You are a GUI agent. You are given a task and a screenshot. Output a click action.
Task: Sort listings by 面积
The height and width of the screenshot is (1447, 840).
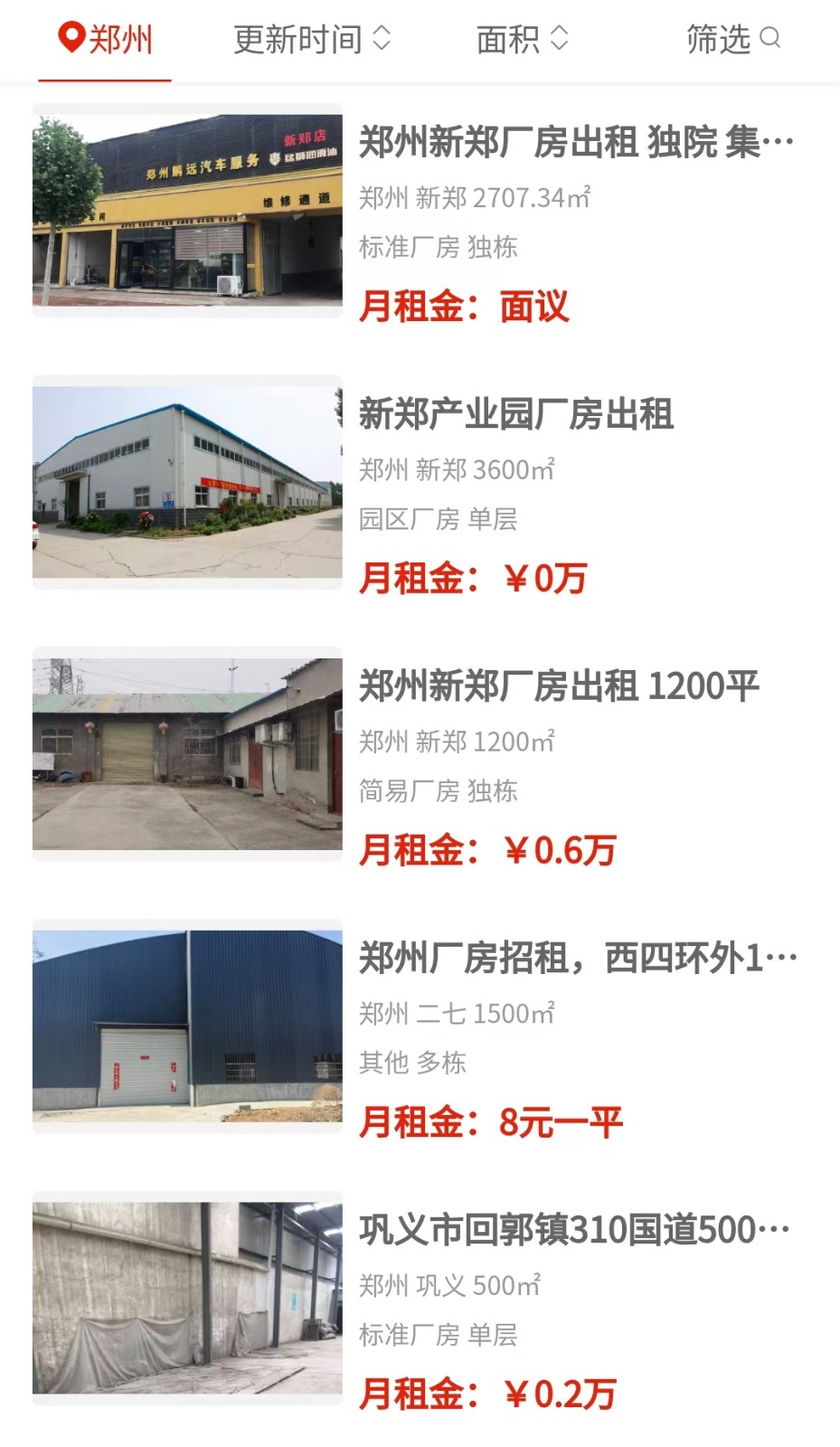pos(522,40)
